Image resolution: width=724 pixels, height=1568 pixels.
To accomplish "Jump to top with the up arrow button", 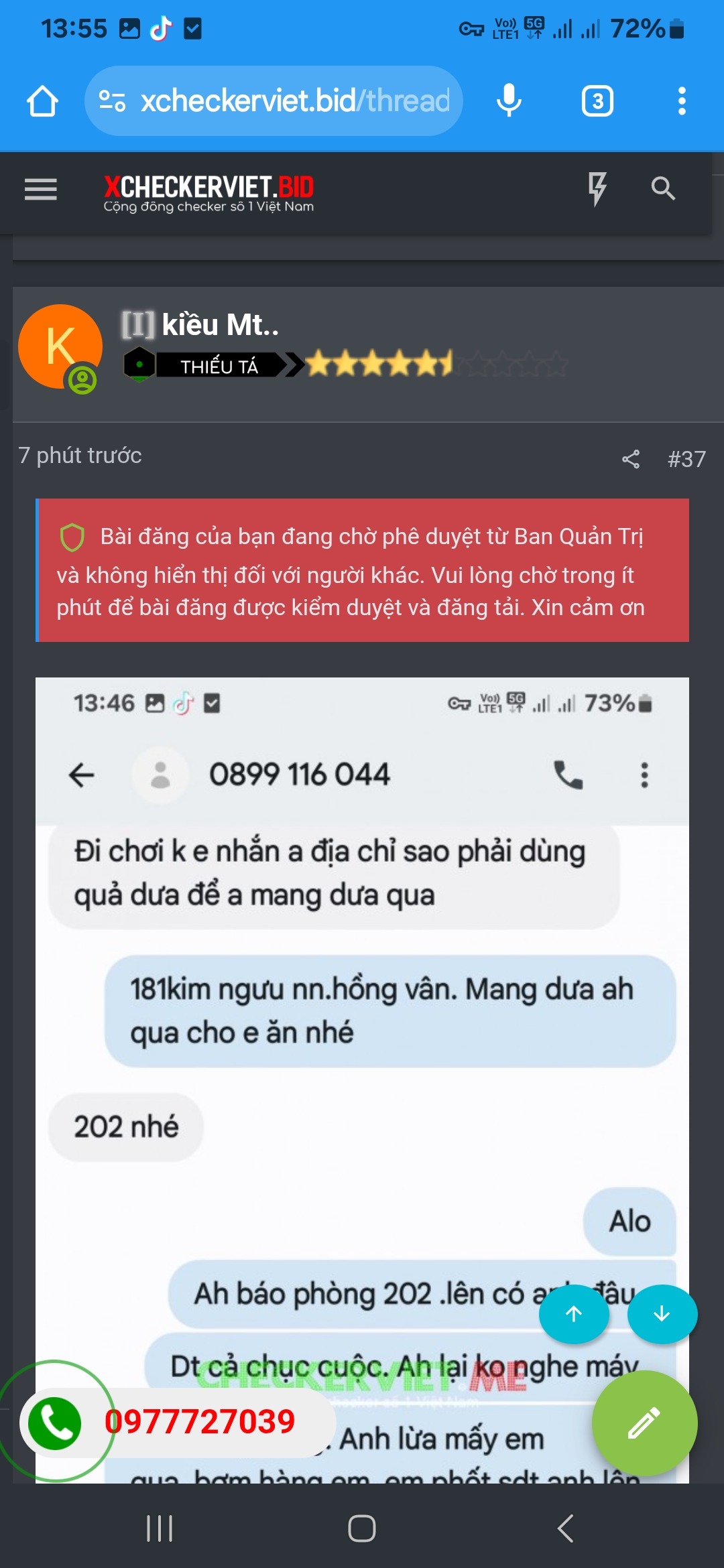I will [574, 1314].
